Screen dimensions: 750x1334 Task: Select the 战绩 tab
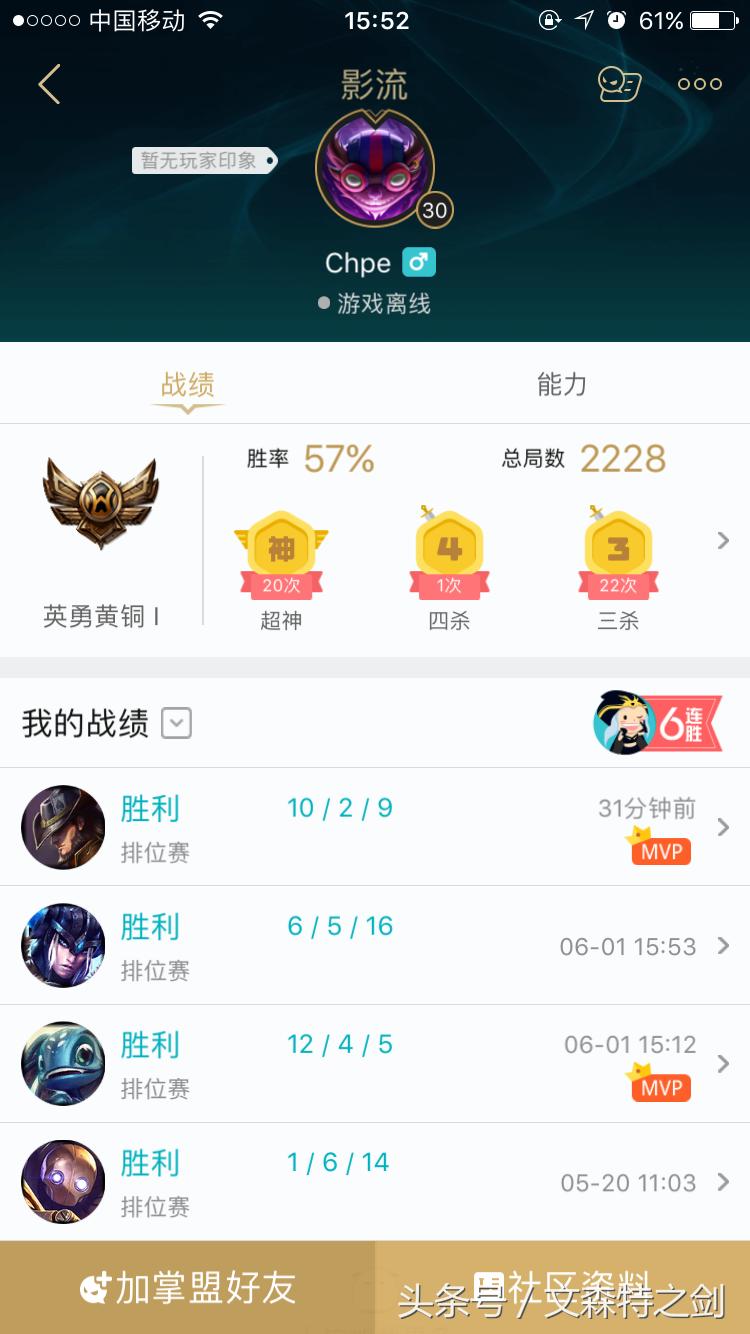point(188,385)
